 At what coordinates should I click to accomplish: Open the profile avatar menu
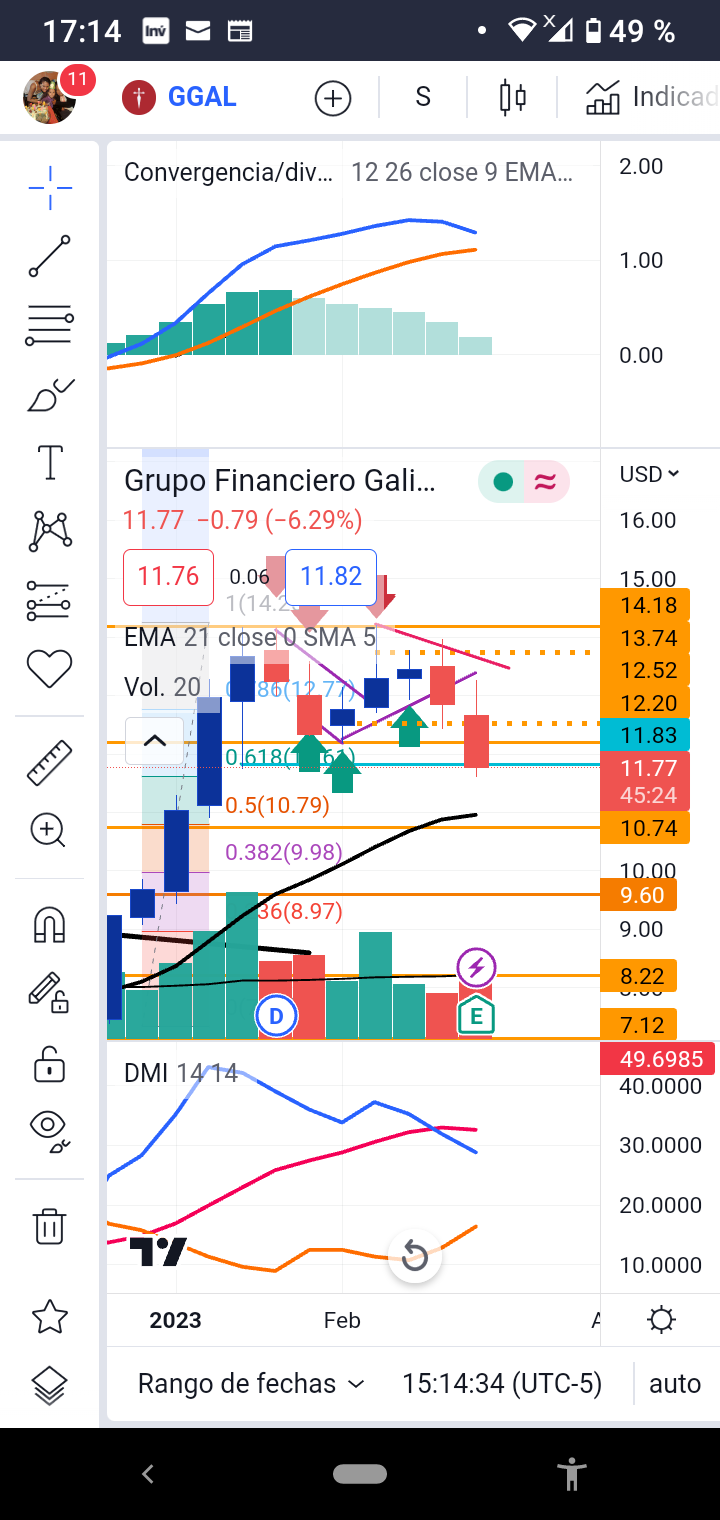click(48, 97)
